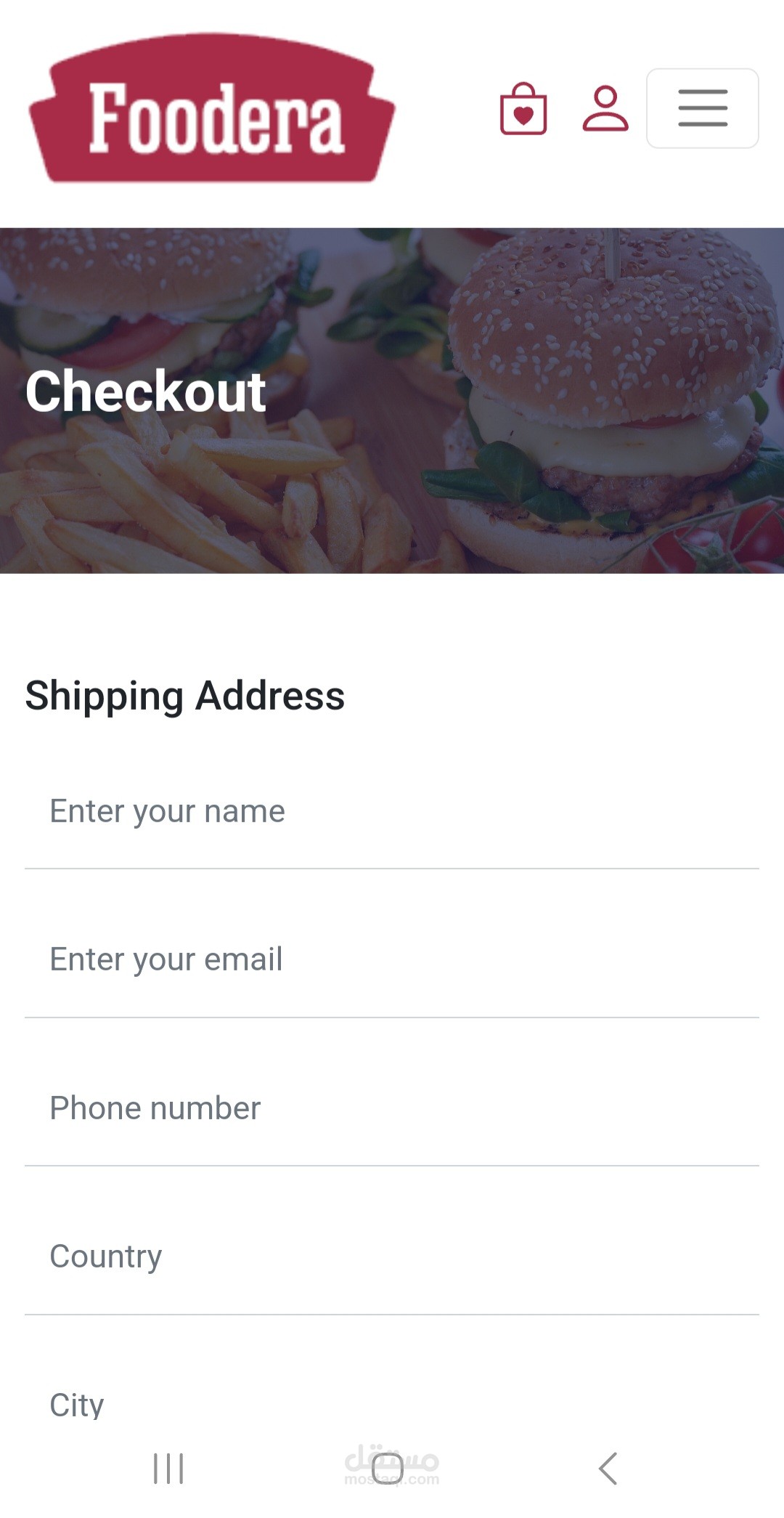Open recent apps from navigation bar
Viewport: 784px width, 1518px height.
[168, 1469]
